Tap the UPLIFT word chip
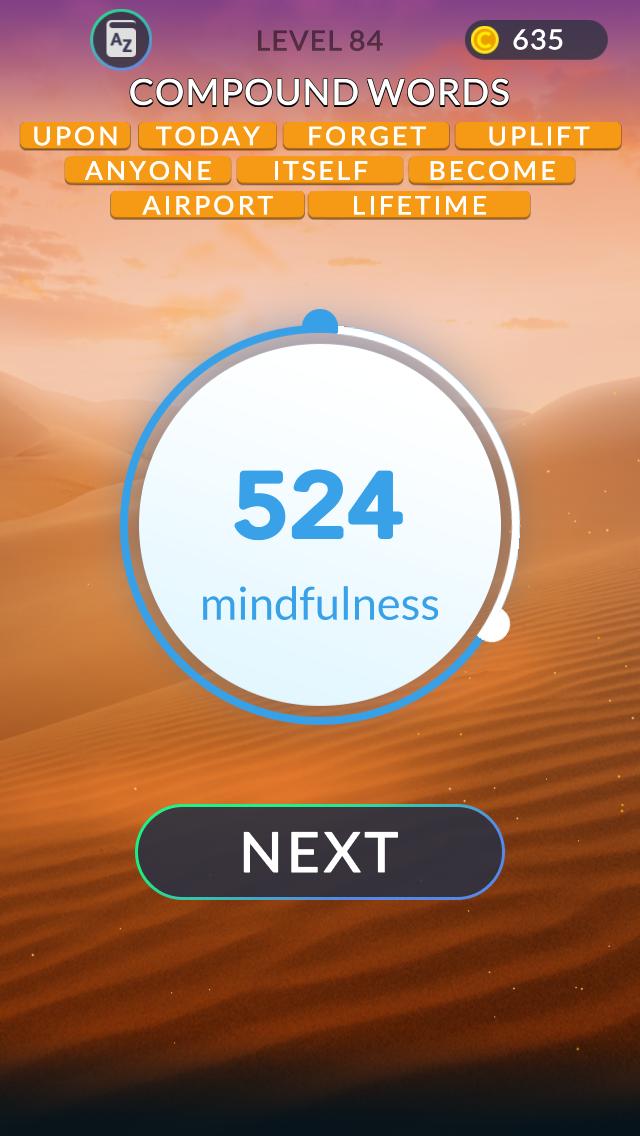The height and width of the screenshot is (1136, 640). click(538, 136)
